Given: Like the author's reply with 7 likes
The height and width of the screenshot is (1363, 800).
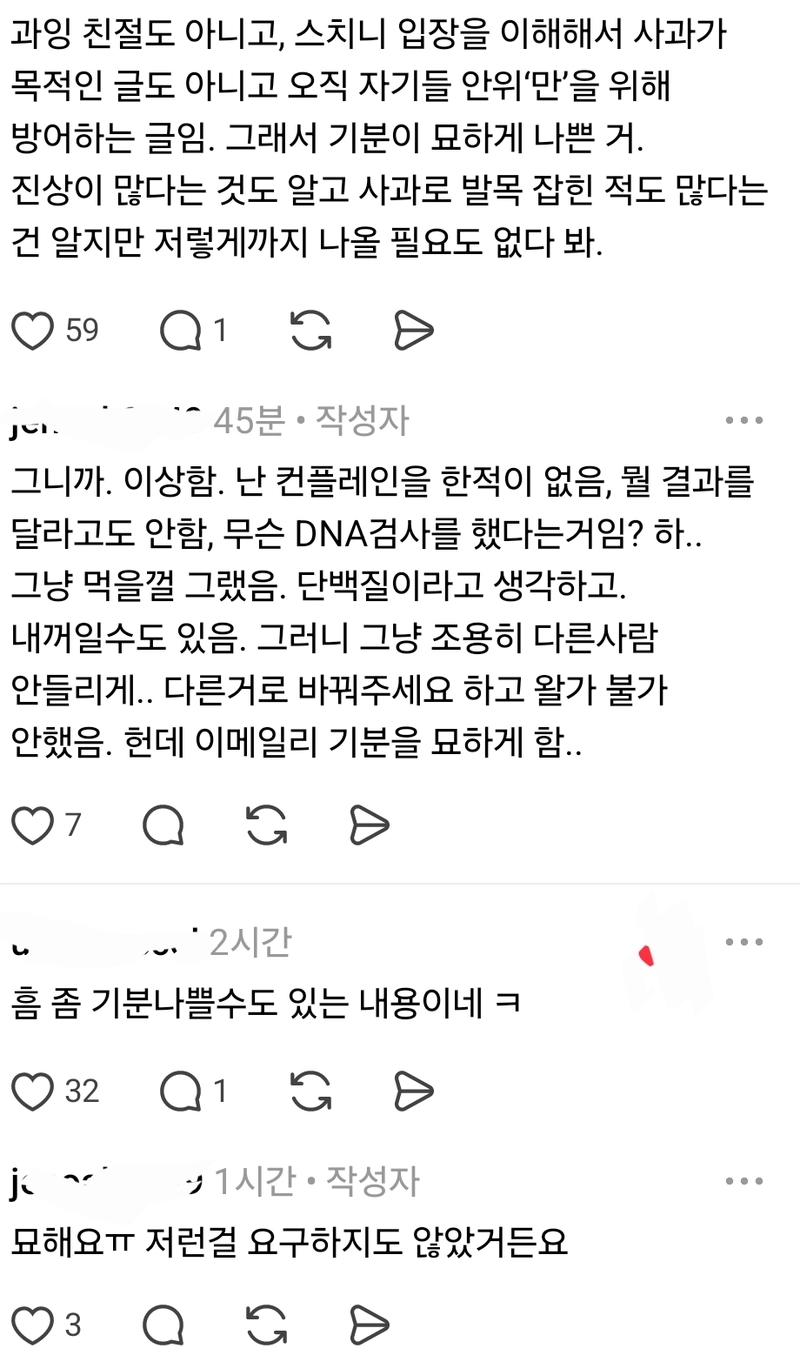Looking at the screenshot, I should pos(33,825).
